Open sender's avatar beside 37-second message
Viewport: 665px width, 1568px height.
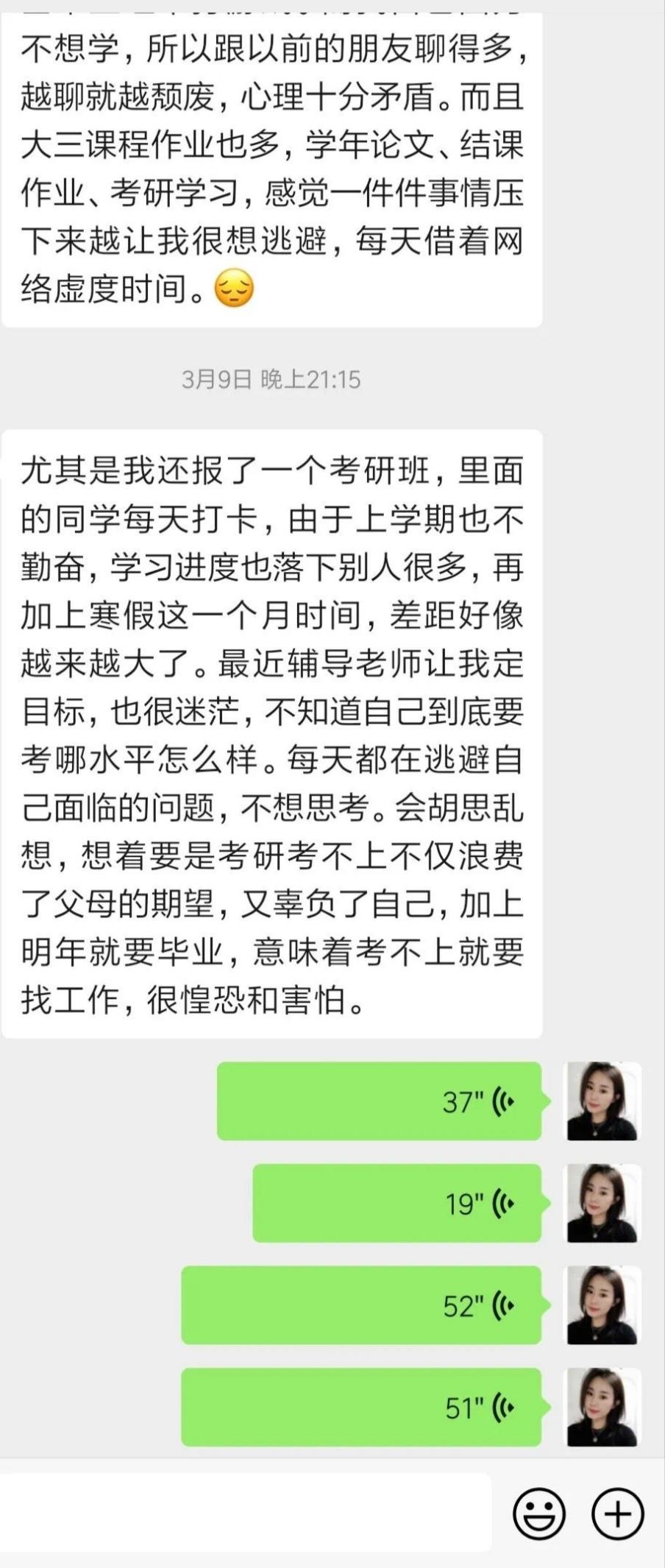point(602,1101)
